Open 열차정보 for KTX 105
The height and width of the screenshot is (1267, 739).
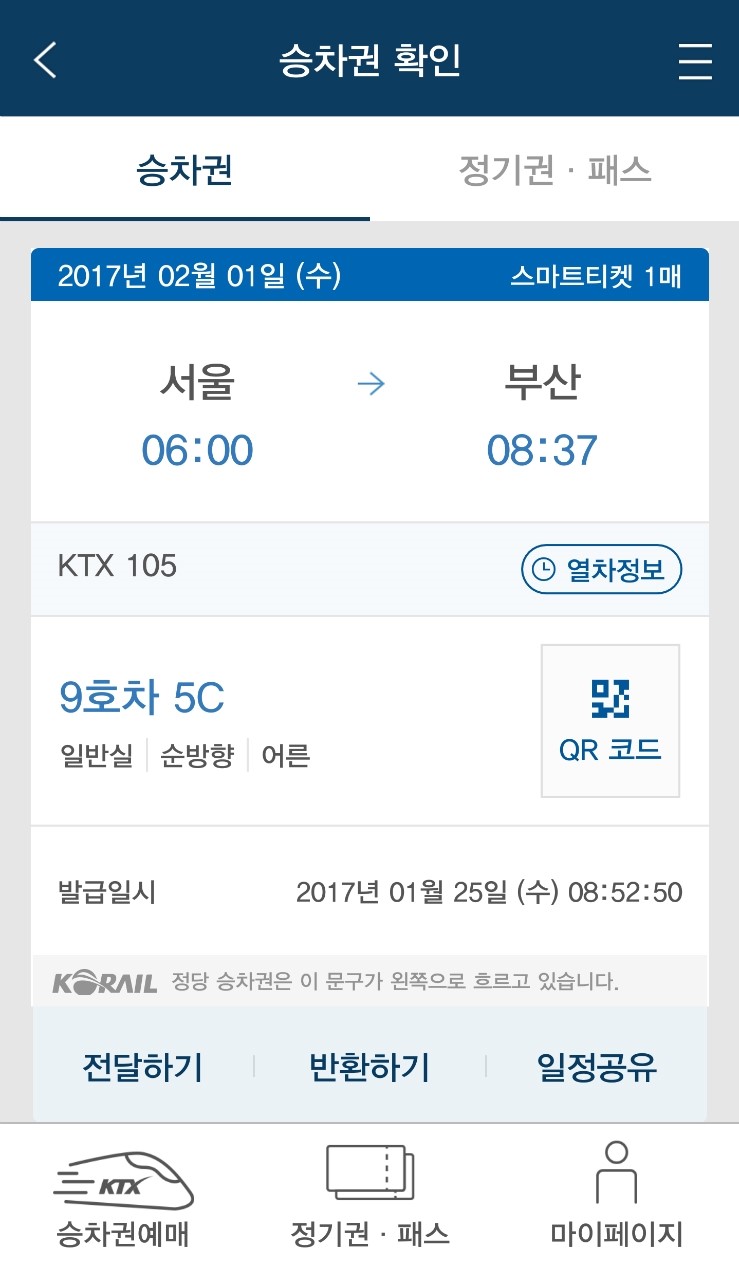601,570
